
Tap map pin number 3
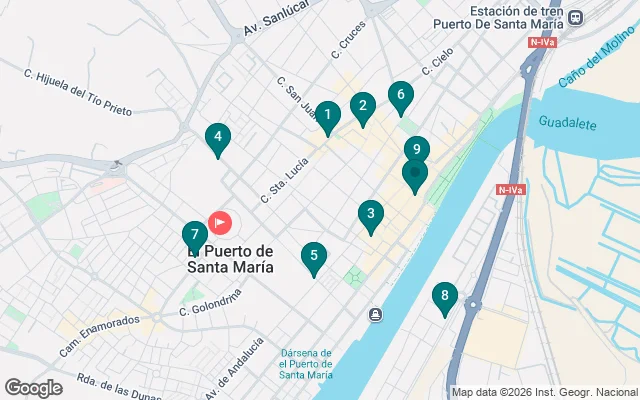pyautogui.click(x=371, y=214)
